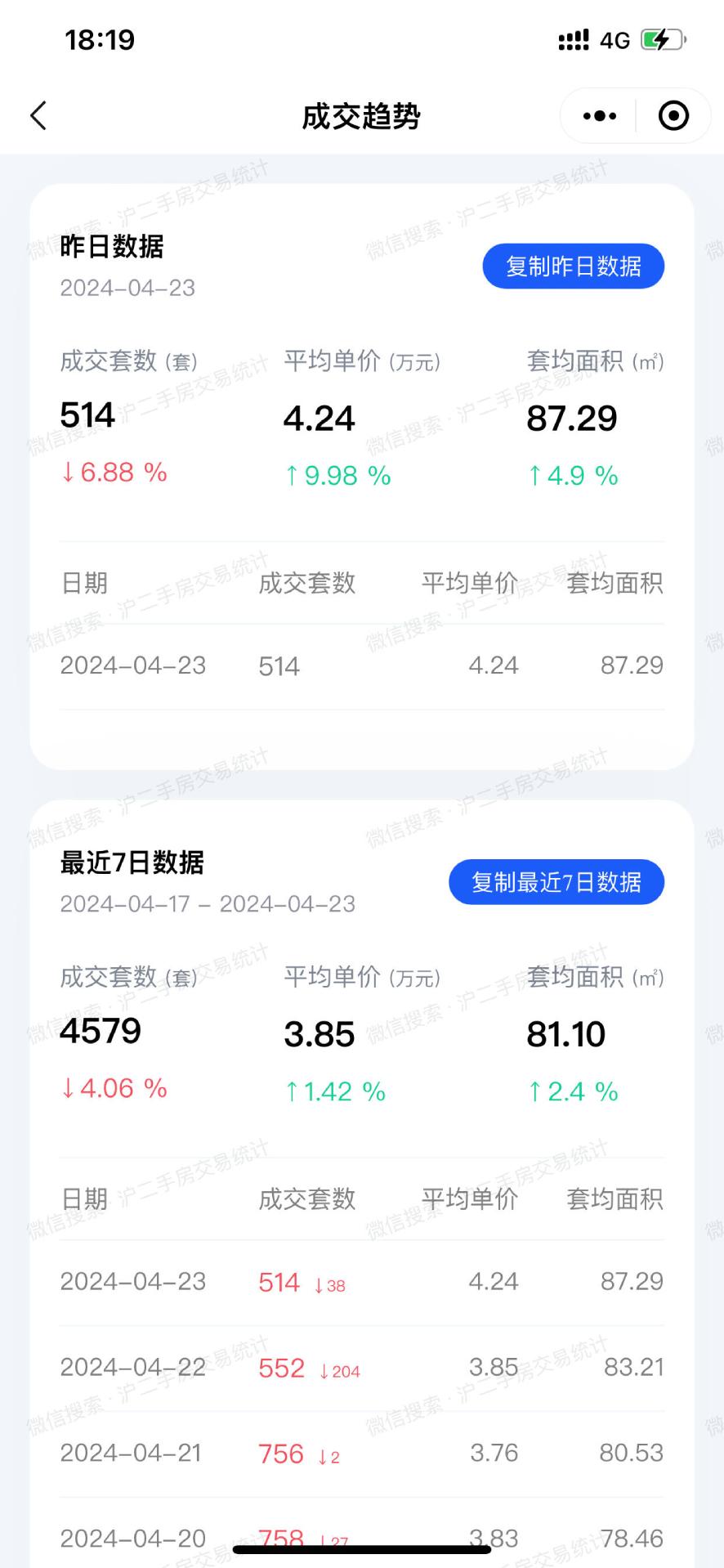Tap the 成交套数 column header
Screen dimensions: 724x1568
click(306, 583)
